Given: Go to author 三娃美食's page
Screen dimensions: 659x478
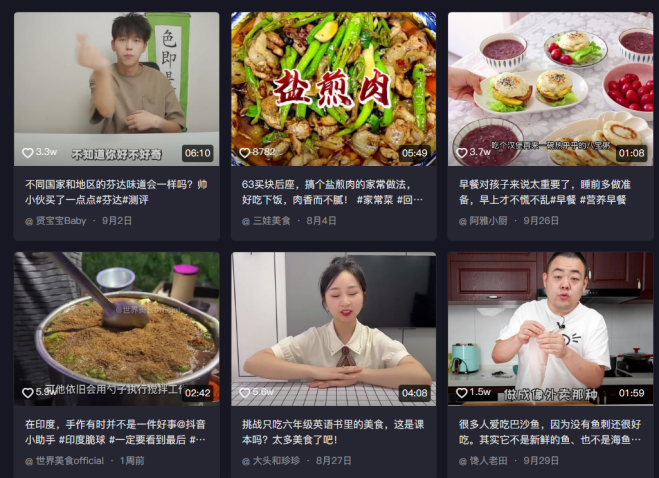Looking at the screenshot, I should [272, 221].
